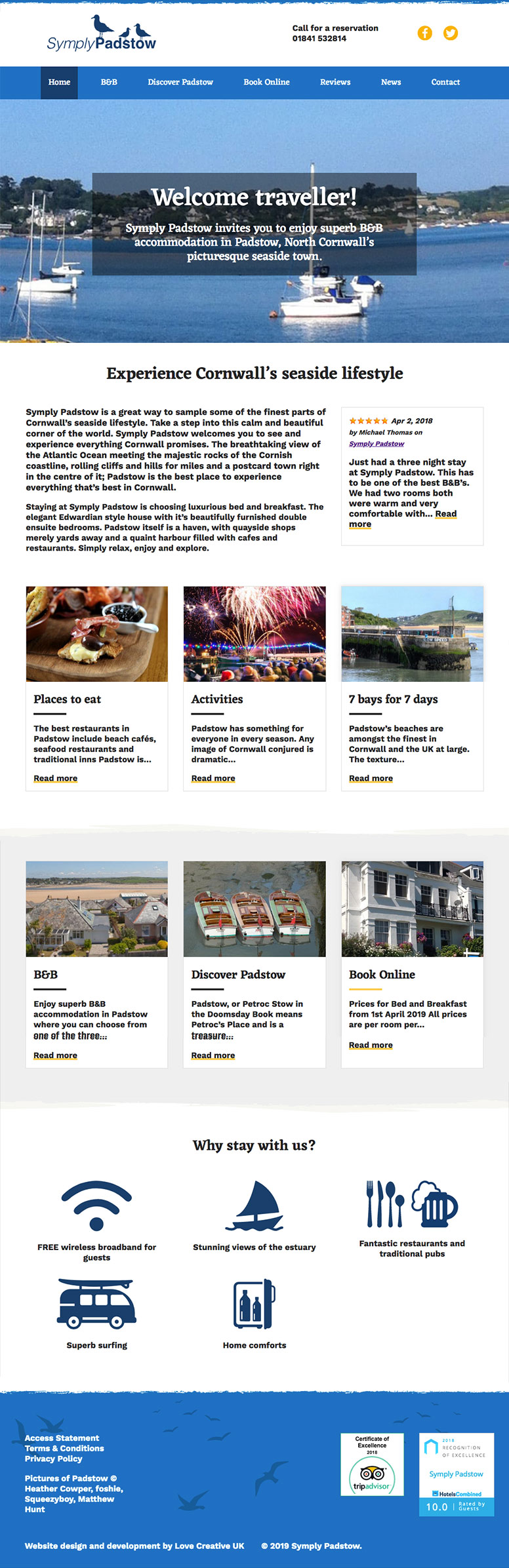The image size is (509, 1568).
Task: Open the News page
Action: coord(391,83)
